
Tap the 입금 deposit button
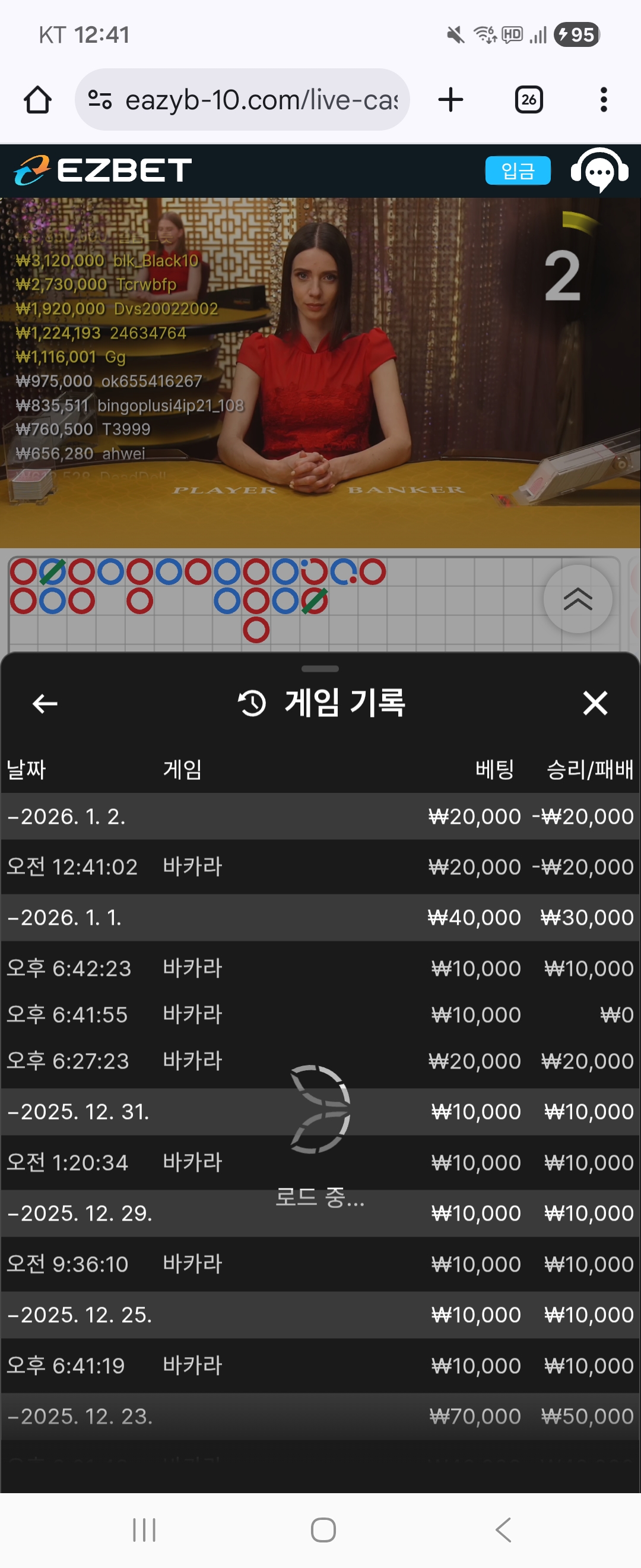click(x=518, y=170)
